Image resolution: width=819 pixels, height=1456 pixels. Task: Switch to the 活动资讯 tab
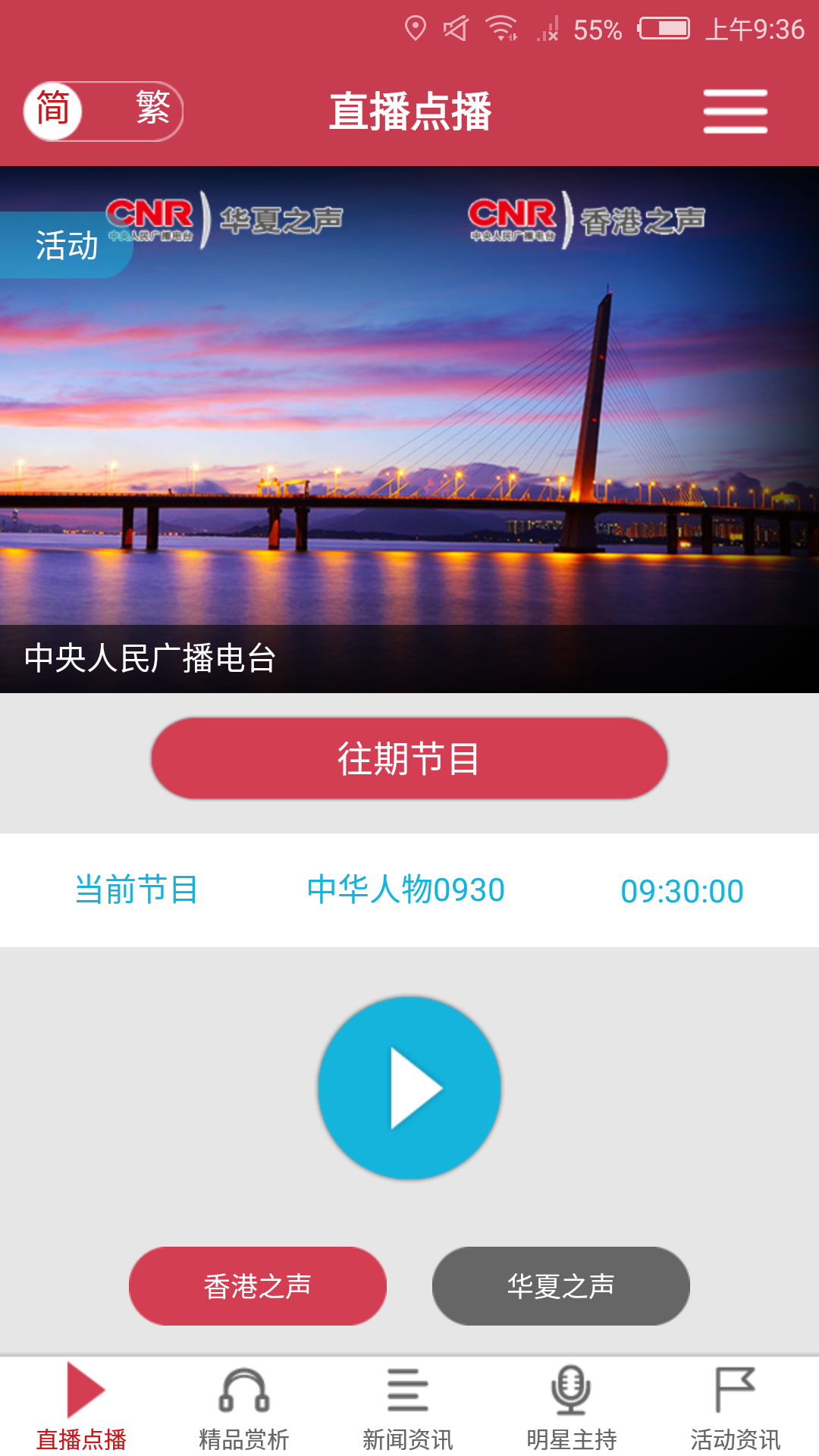(x=735, y=1407)
